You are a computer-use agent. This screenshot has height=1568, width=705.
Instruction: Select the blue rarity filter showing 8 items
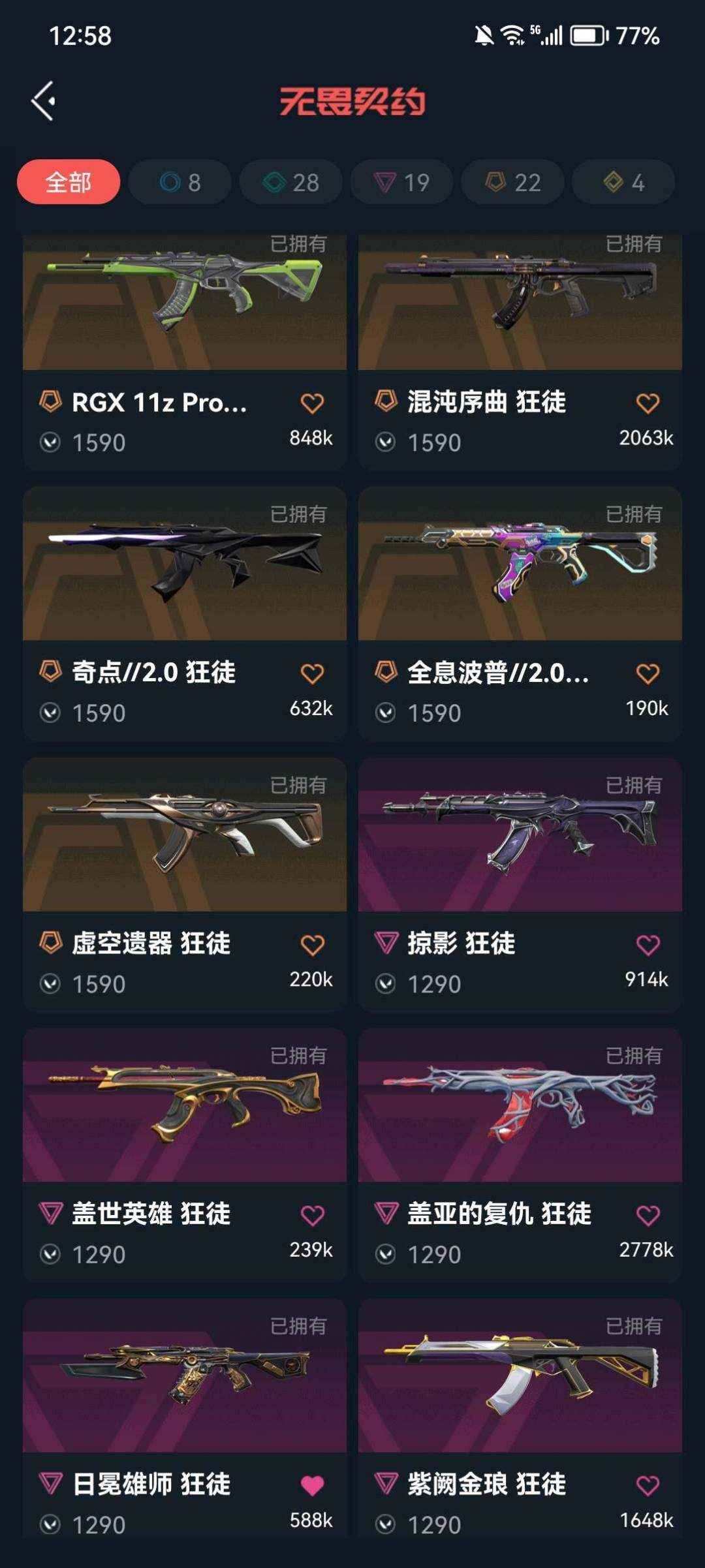pyautogui.click(x=178, y=183)
